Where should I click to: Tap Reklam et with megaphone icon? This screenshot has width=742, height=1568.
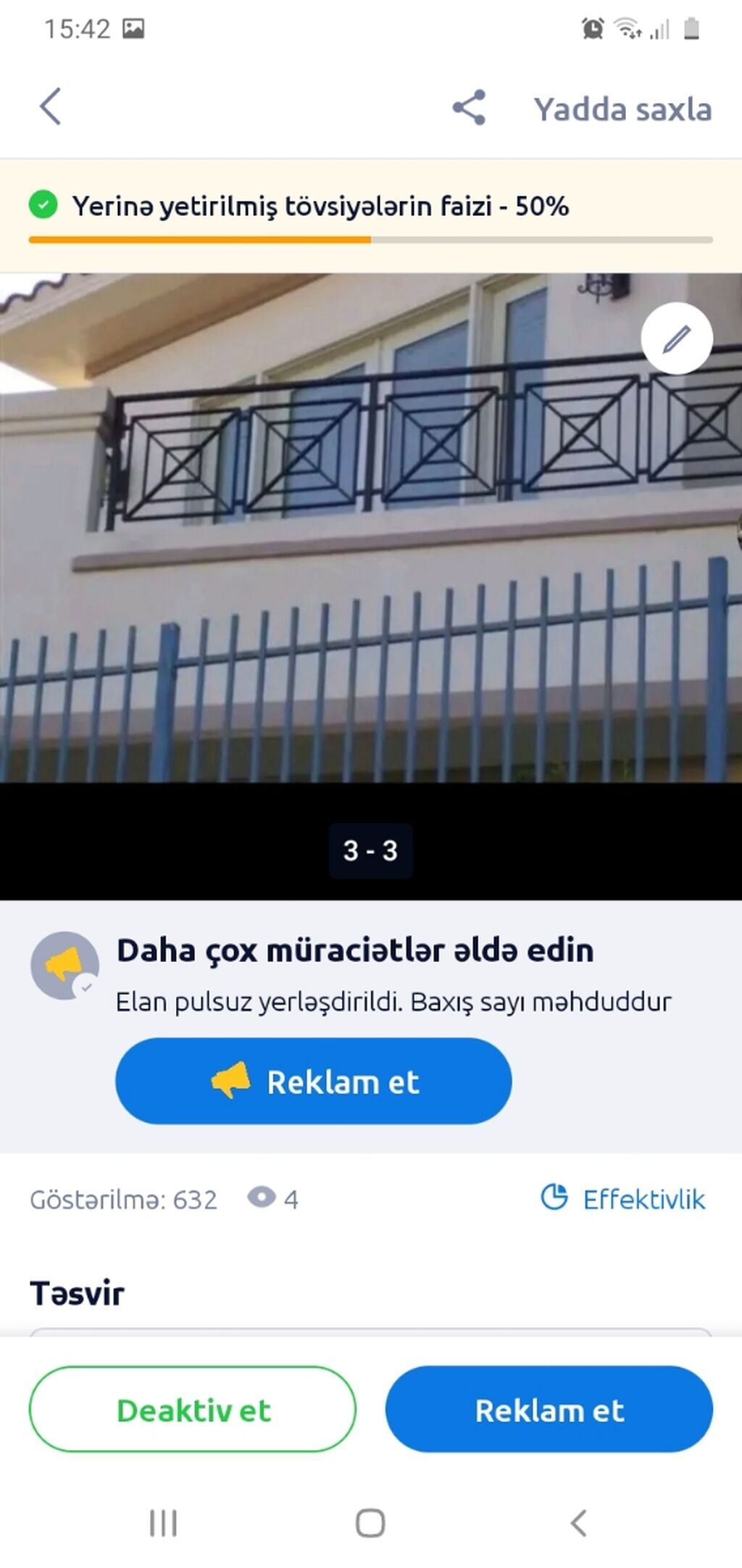click(313, 1081)
